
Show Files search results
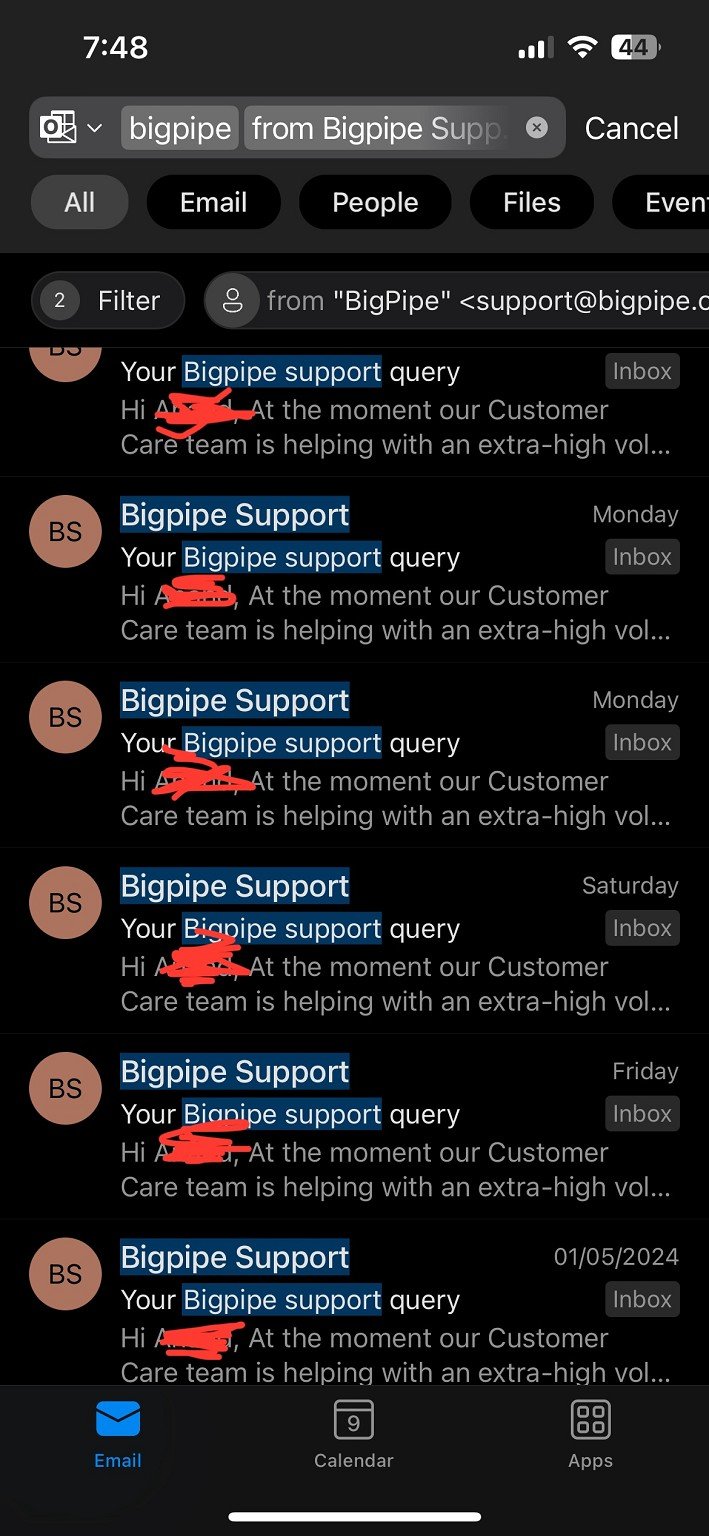tap(531, 202)
